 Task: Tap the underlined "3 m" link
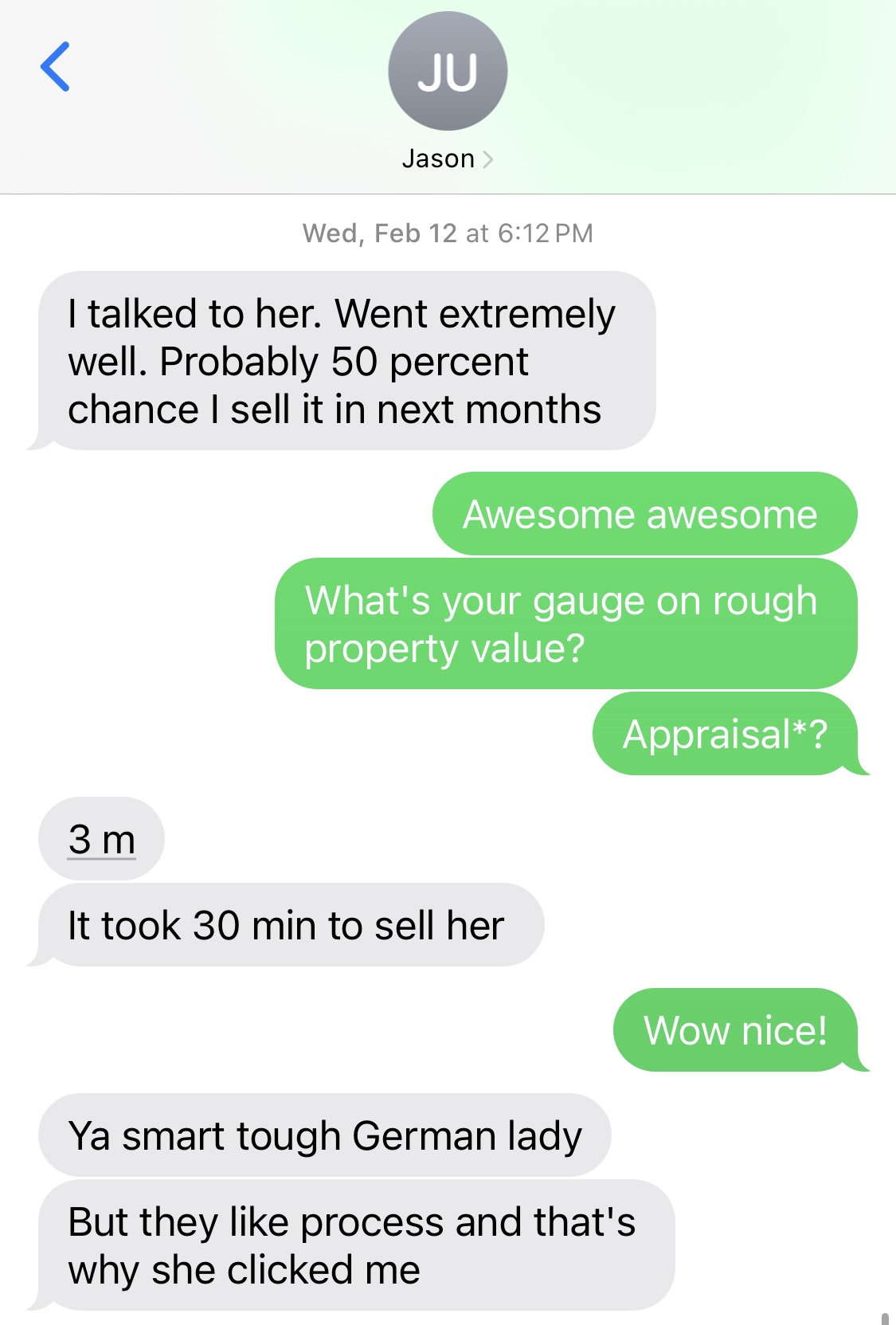click(102, 840)
